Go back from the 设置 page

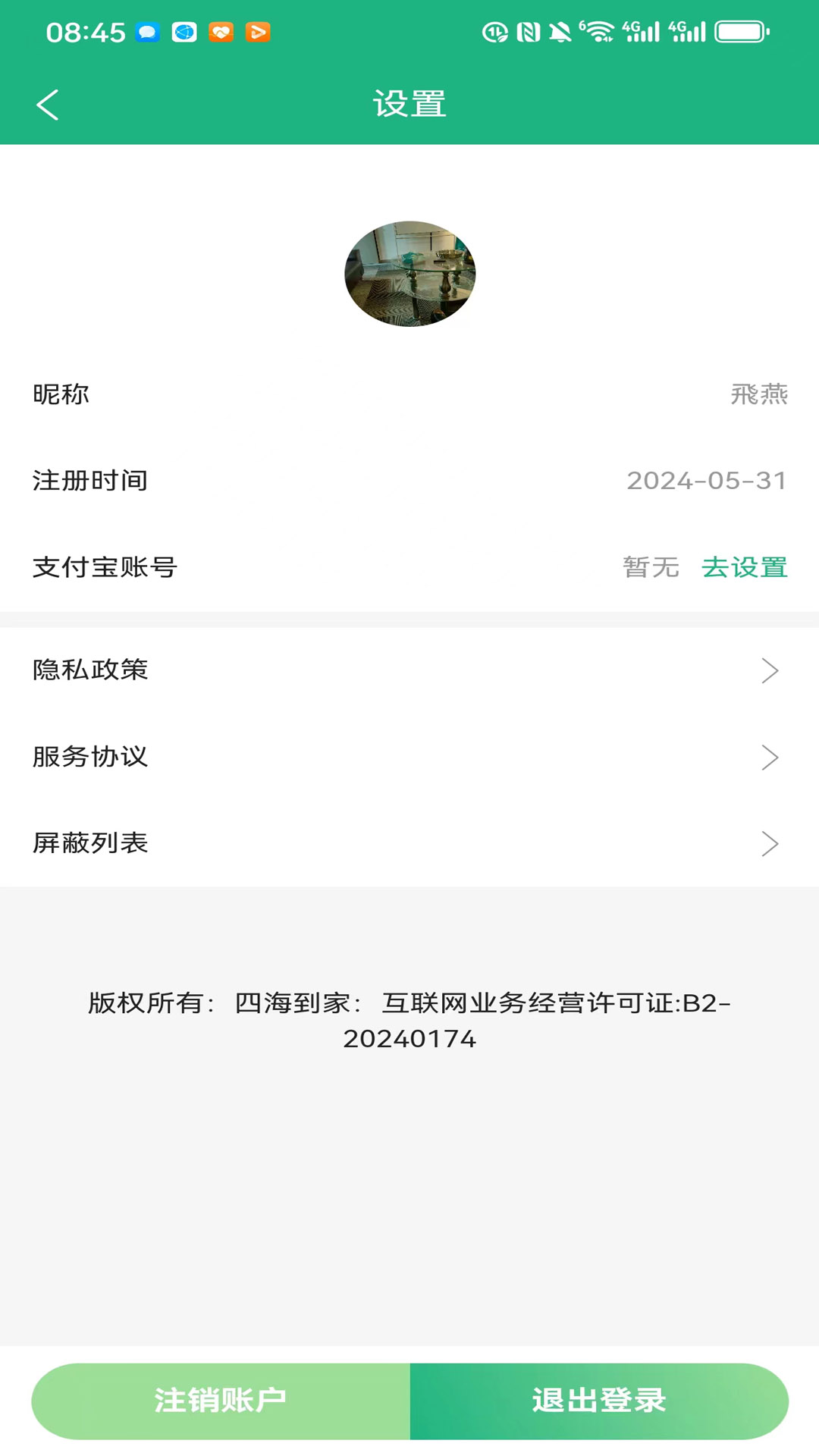[x=48, y=105]
